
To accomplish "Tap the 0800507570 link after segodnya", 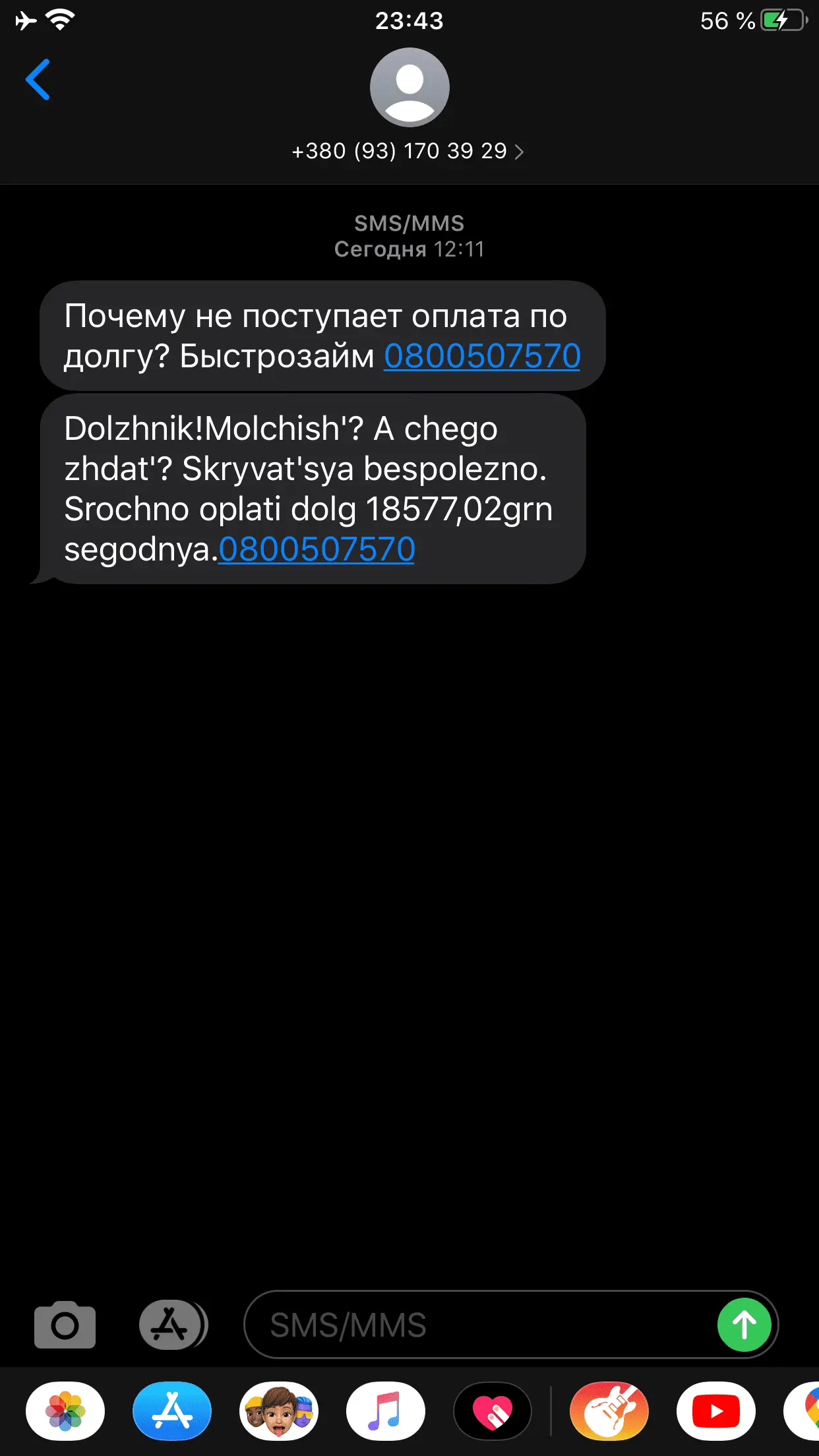I will [x=317, y=549].
